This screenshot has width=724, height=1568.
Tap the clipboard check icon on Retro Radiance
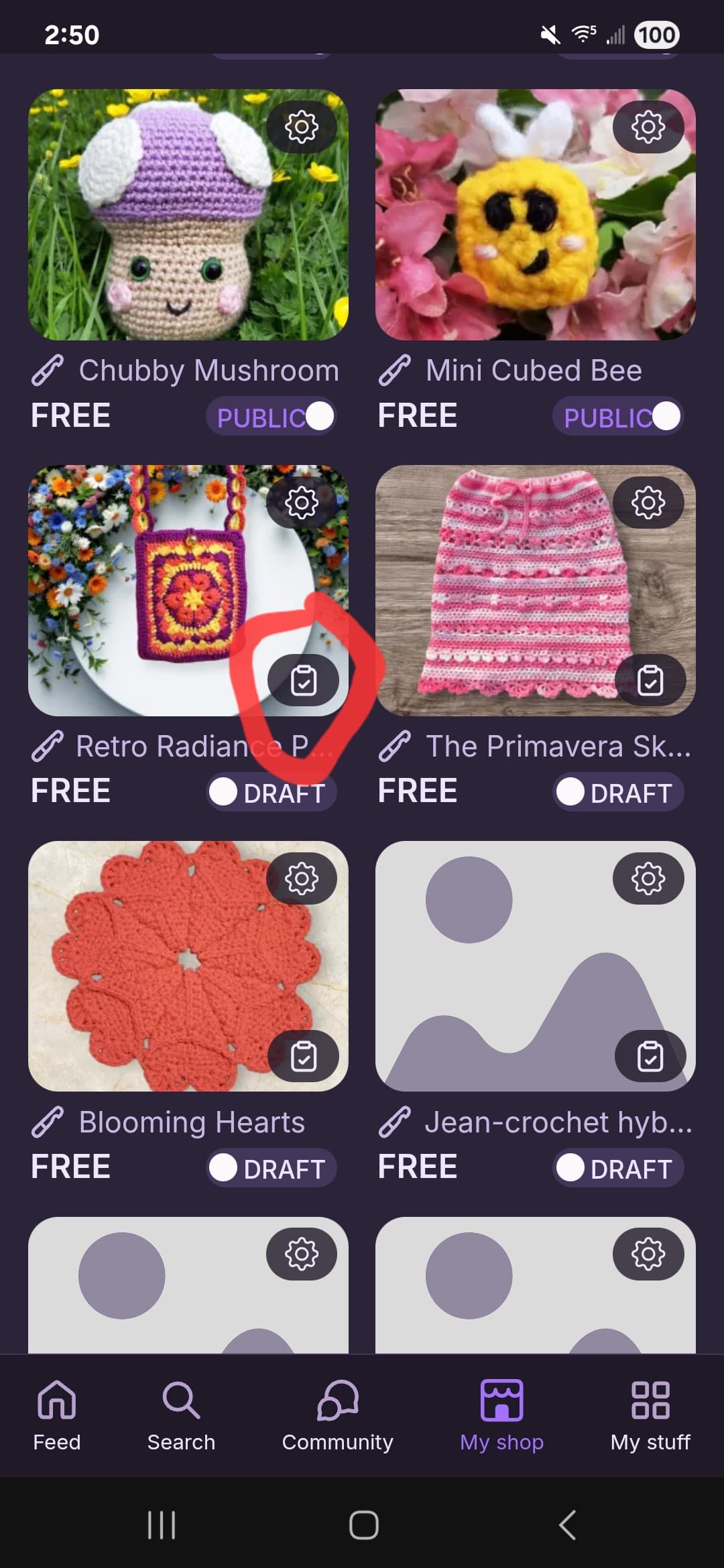(303, 680)
